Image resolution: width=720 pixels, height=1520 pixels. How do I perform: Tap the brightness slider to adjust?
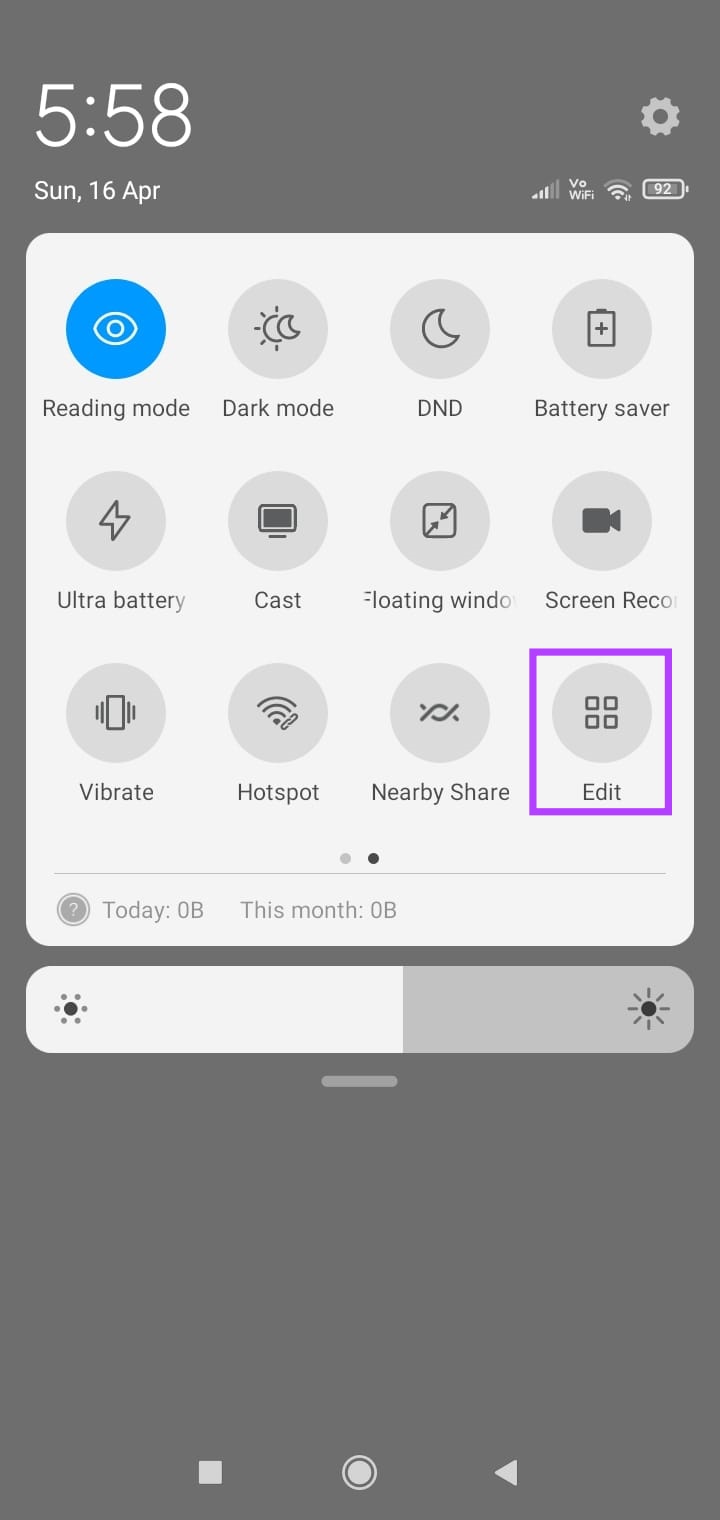coord(360,1009)
